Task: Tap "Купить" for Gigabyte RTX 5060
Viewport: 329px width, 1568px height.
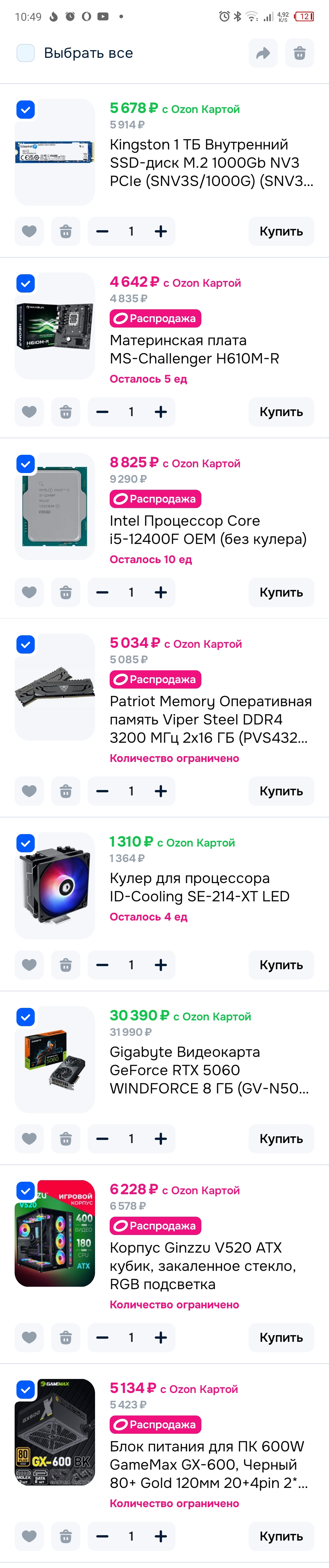Action: [281, 1138]
